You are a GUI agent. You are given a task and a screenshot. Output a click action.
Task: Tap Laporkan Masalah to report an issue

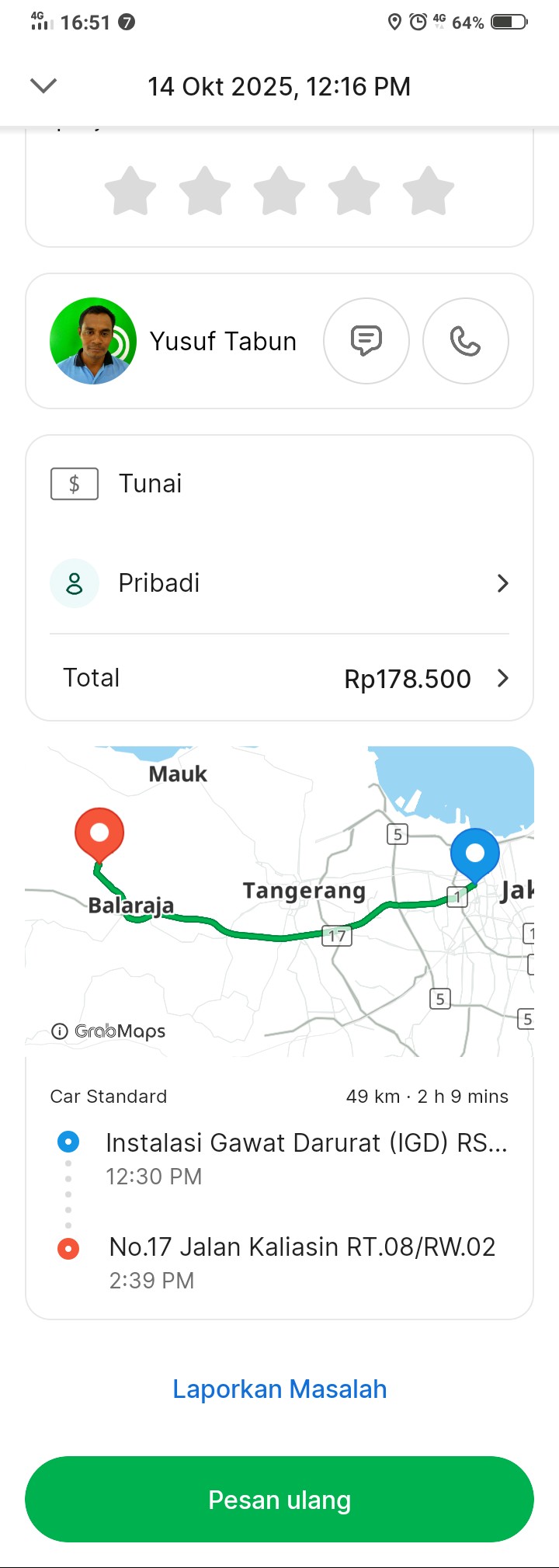click(279, 1389)
